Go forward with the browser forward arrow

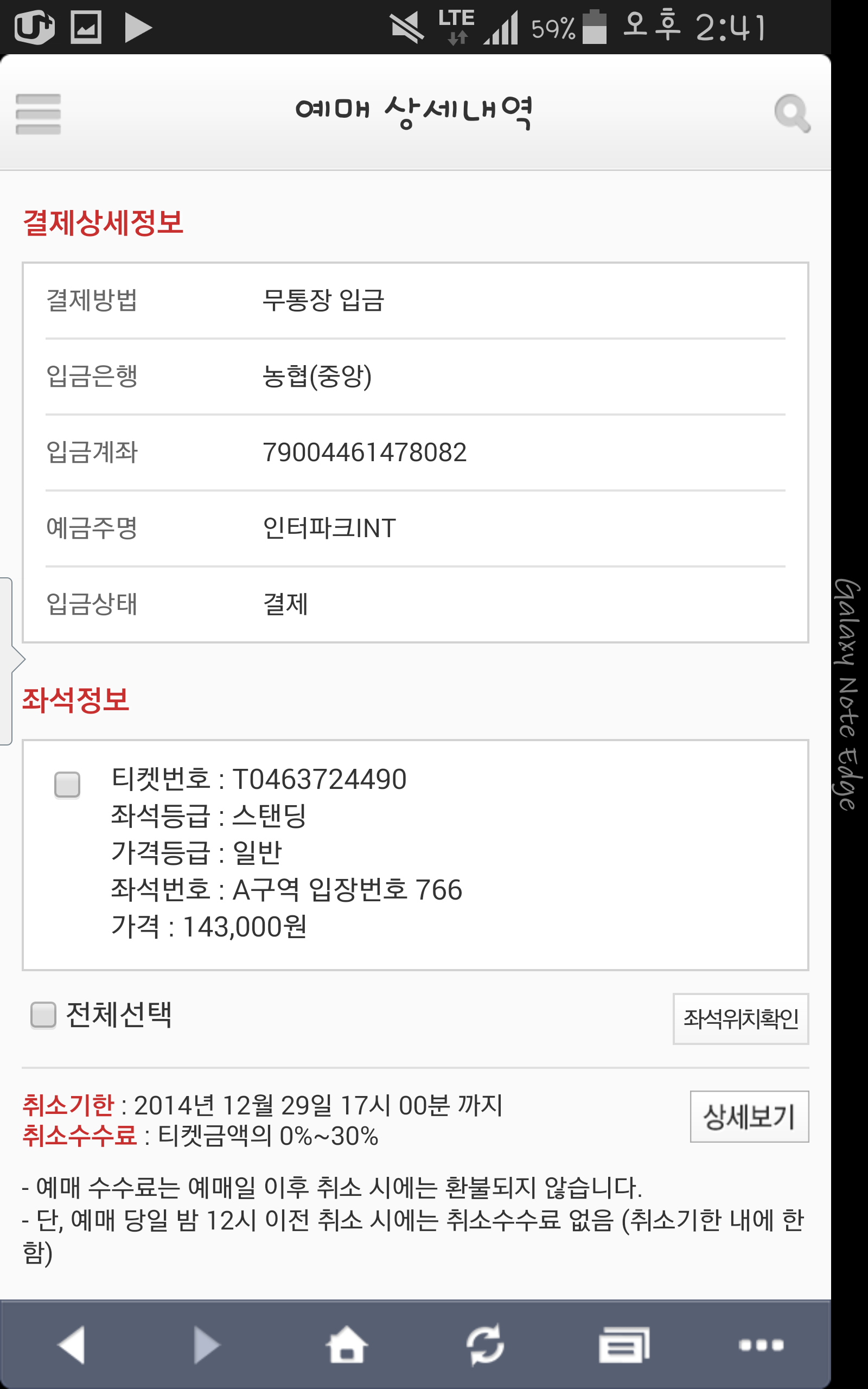tap(206, 1345)
